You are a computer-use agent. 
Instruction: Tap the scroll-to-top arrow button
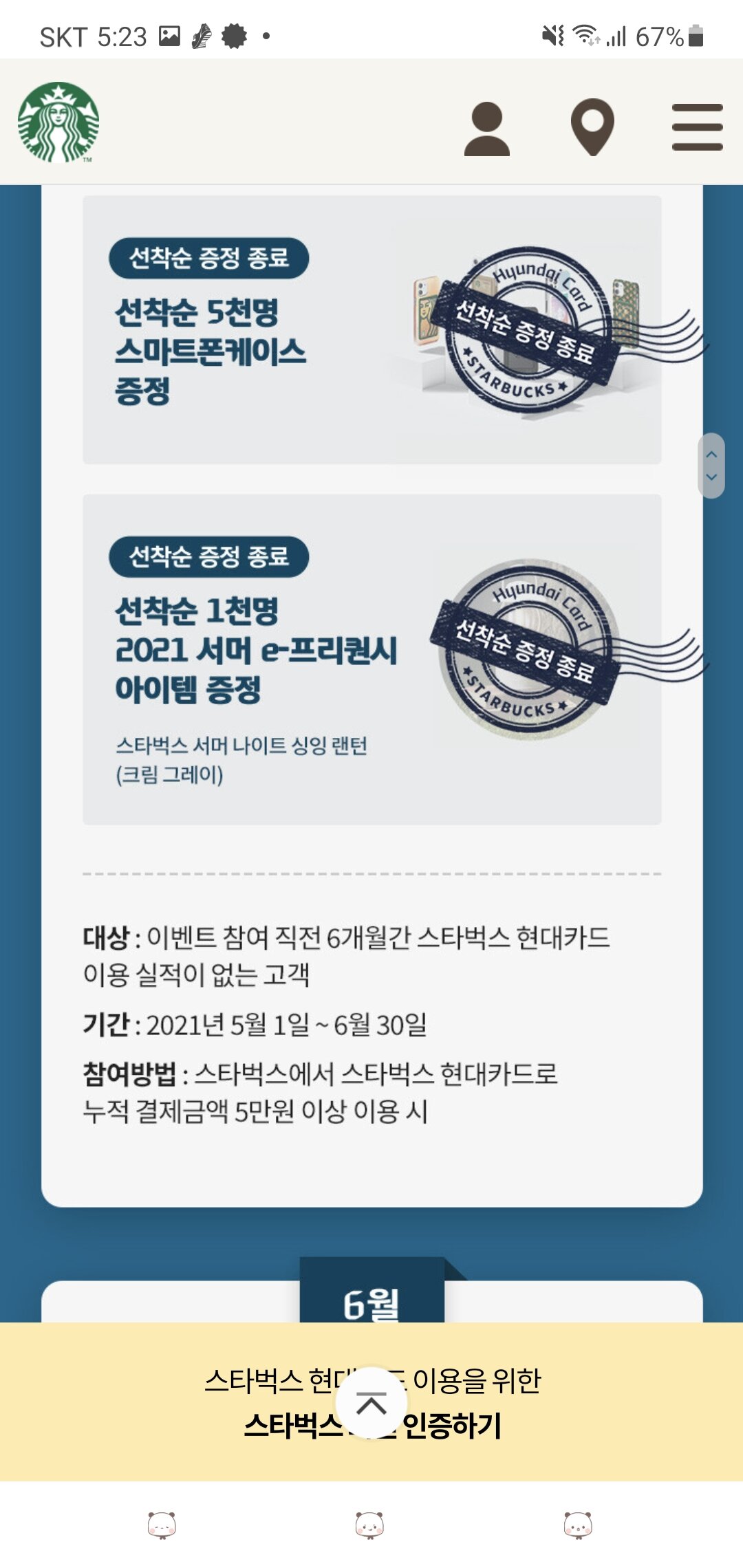[371, 1403]
